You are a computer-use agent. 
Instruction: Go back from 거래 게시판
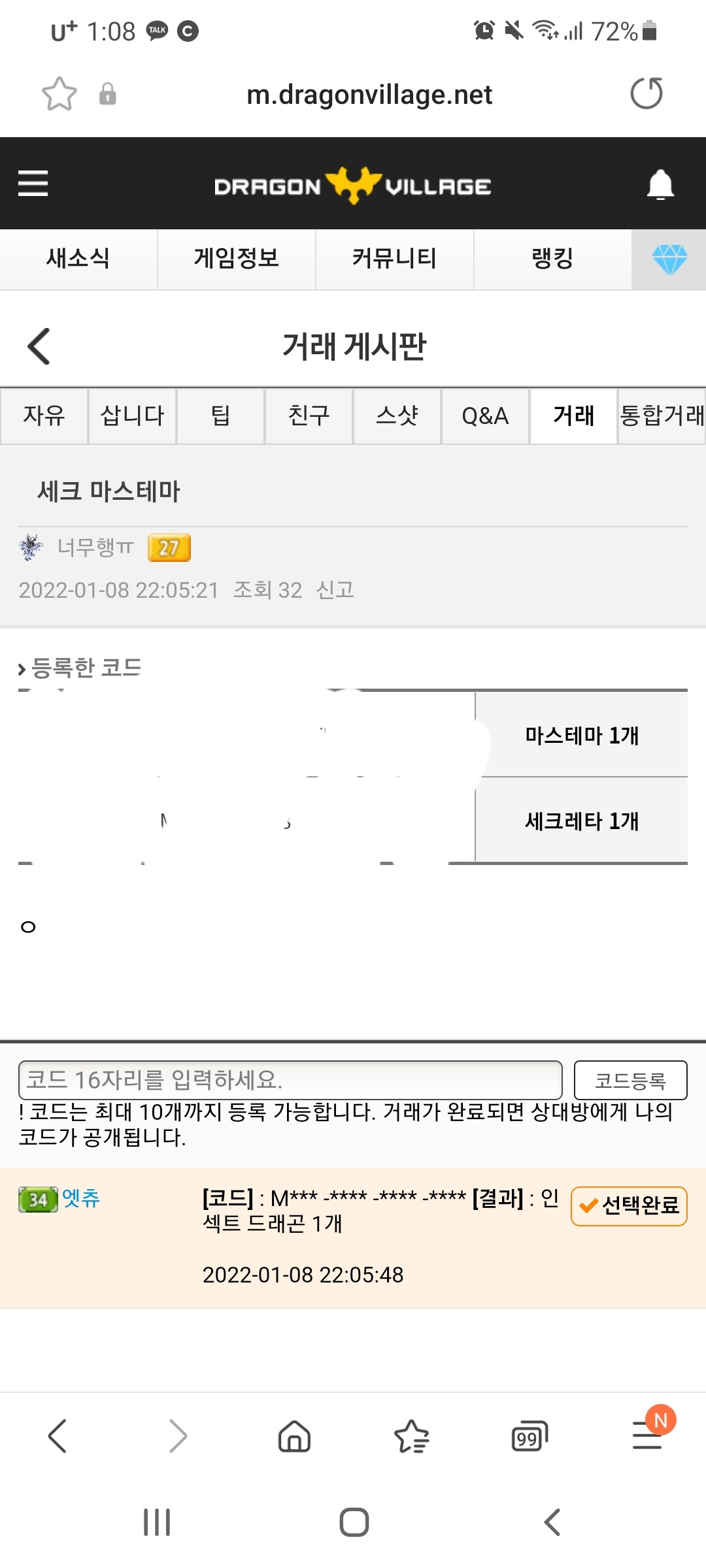[39, 346]
